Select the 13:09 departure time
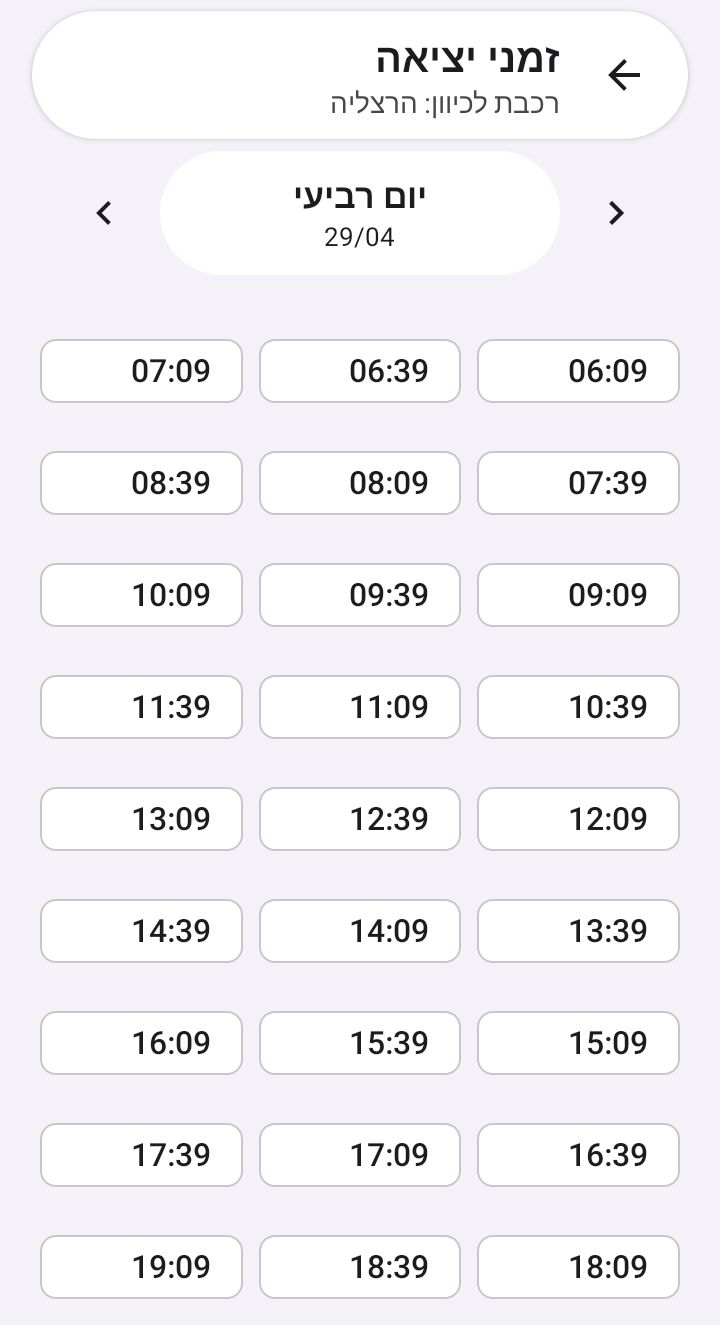 (x=141, y=819)
